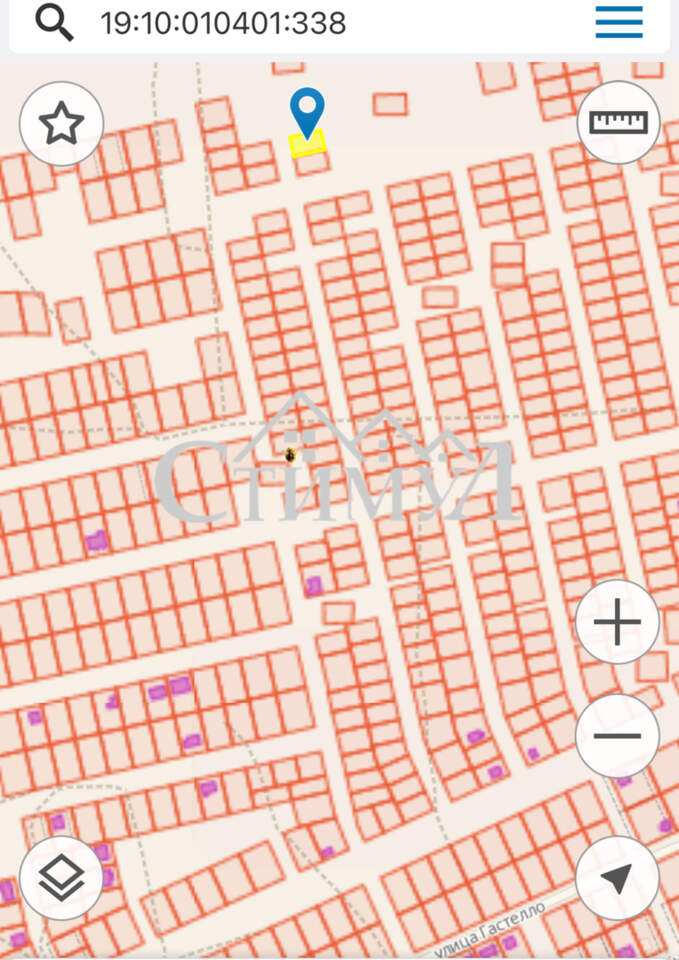Tap the search magnifier icon
Image resolution: width=679 pixels, height=960 pixels.
tap(54, 22)
